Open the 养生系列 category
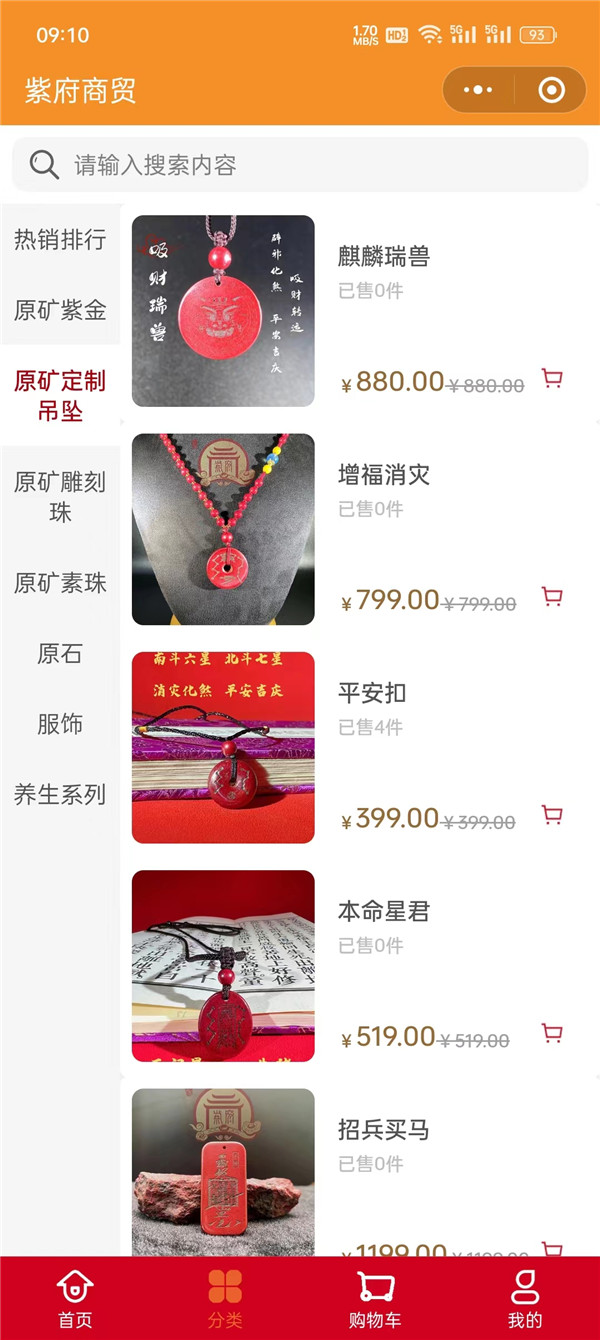The image size is (600, 1340). pyautogui.click(x=60, y=795)
